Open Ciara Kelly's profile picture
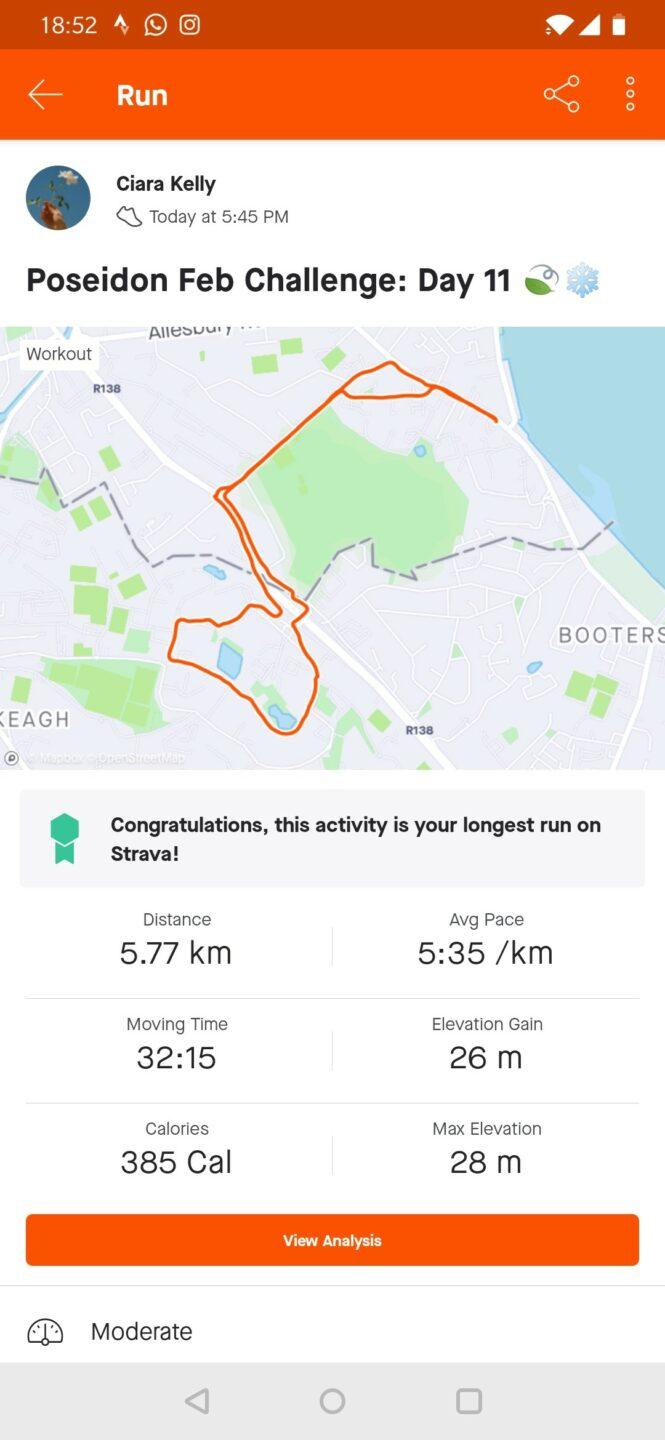The image size is (665, 1440). (x=58, y=198)
